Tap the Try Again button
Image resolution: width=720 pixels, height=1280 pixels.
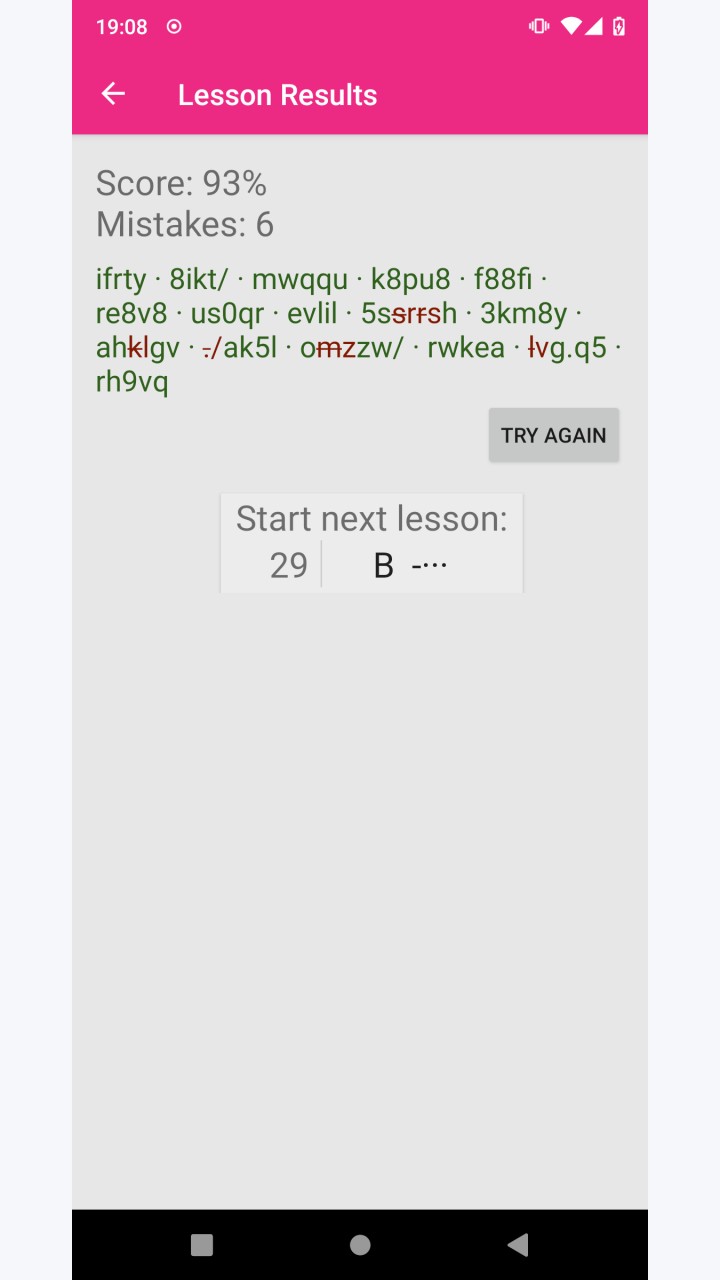554,435
